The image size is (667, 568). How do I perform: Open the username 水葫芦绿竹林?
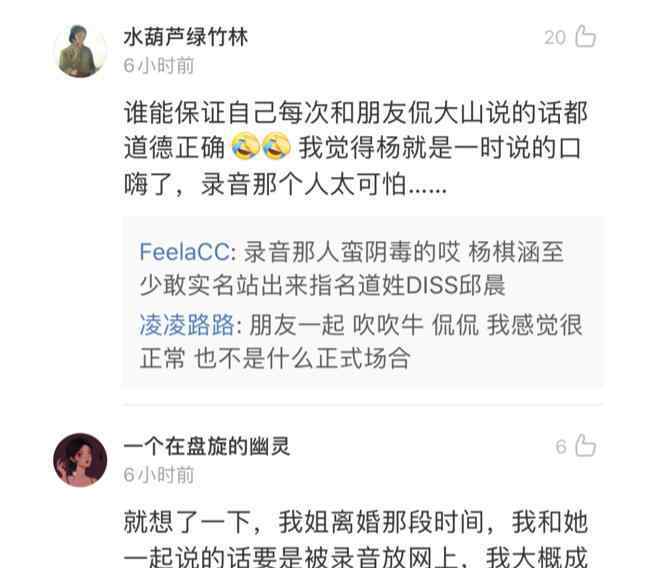pyautogui.click(x=185, y=38)
